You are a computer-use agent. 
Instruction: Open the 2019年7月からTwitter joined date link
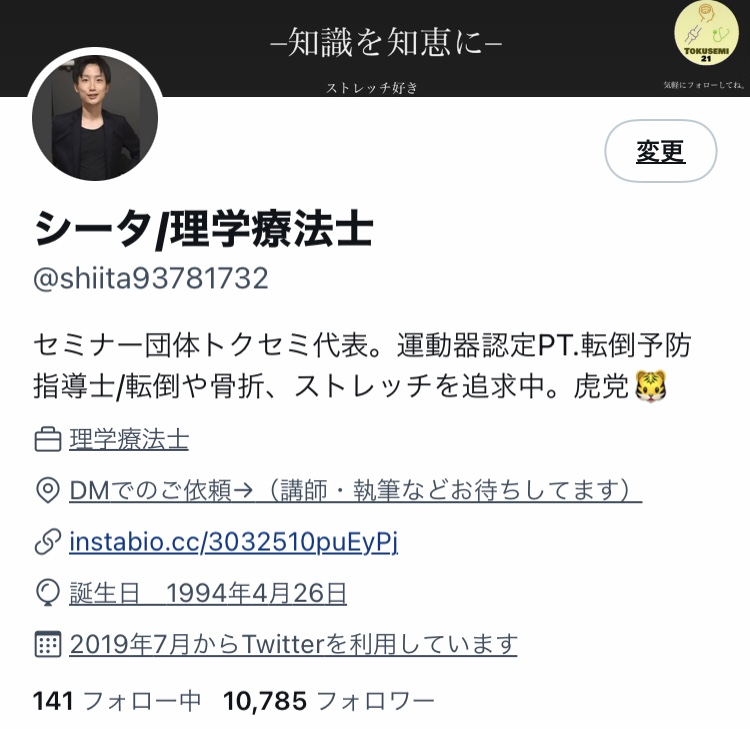click(x=292, y=644)
